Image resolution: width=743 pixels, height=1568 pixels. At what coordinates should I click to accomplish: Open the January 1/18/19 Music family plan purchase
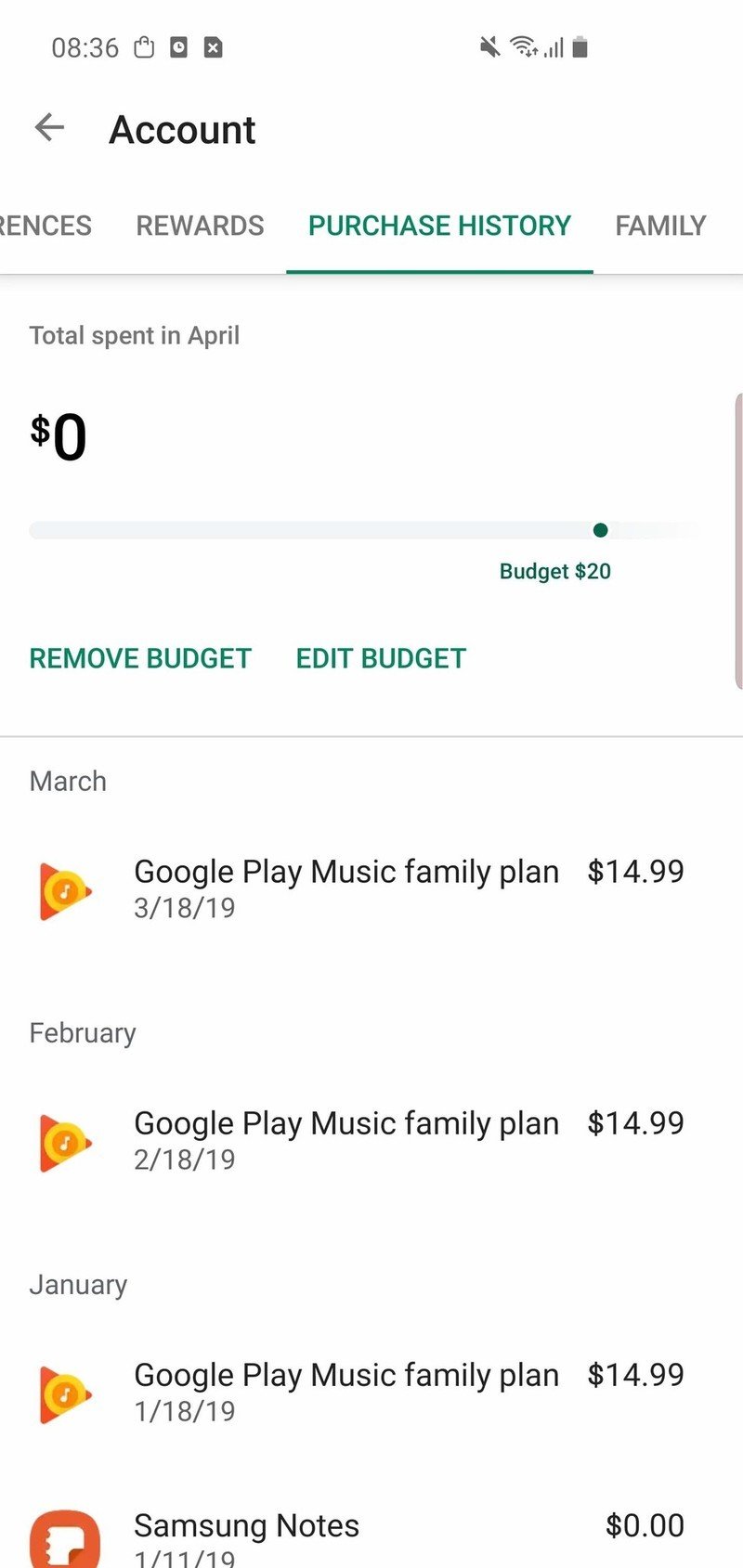[x=362, y=1392]
